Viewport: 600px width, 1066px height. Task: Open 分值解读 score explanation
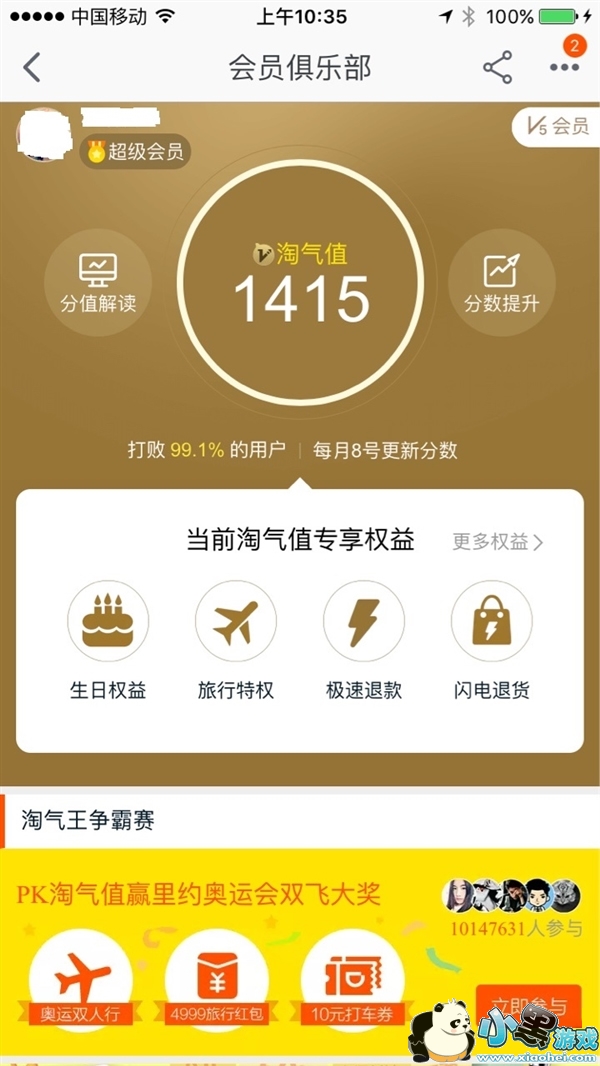coord(98,281)
